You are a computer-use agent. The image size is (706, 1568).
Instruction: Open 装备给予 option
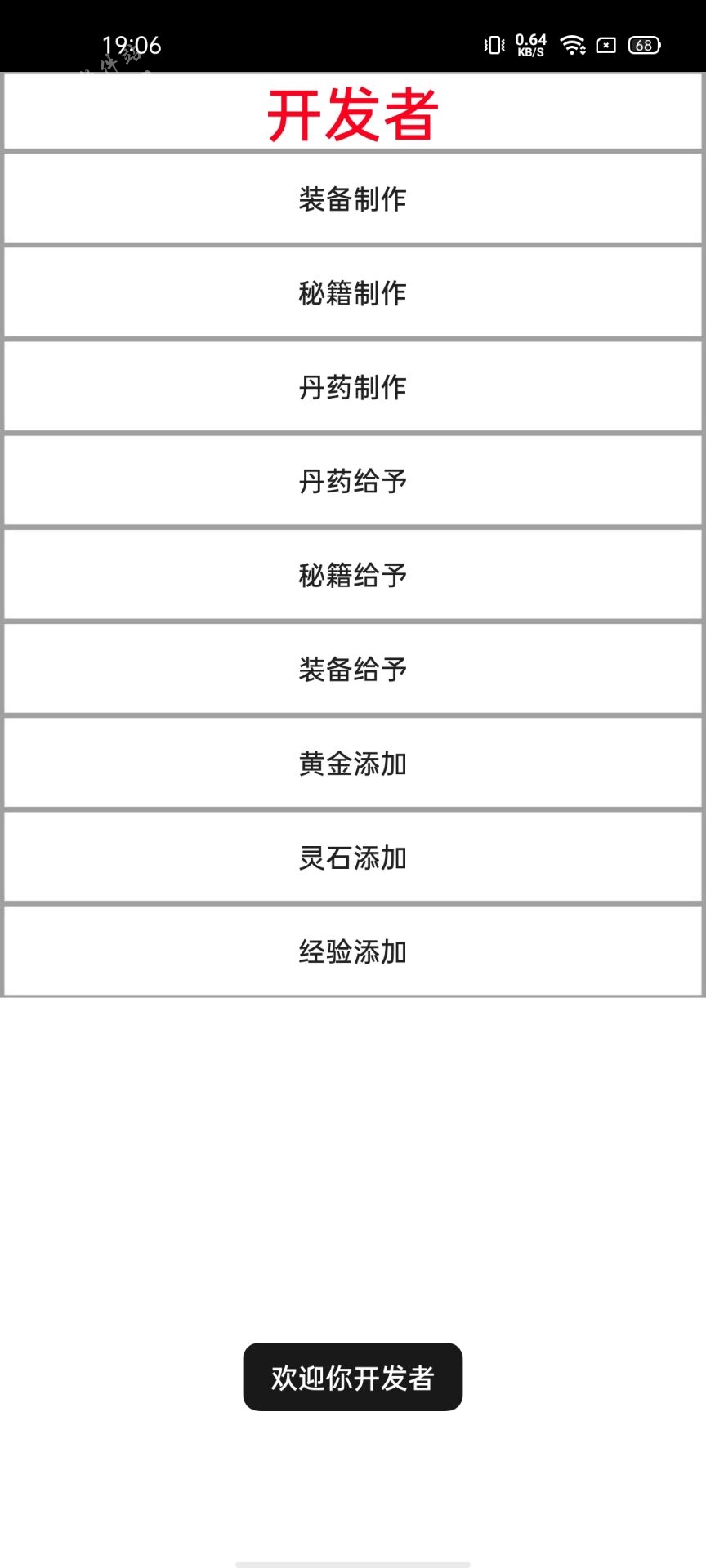coord(353,669)
